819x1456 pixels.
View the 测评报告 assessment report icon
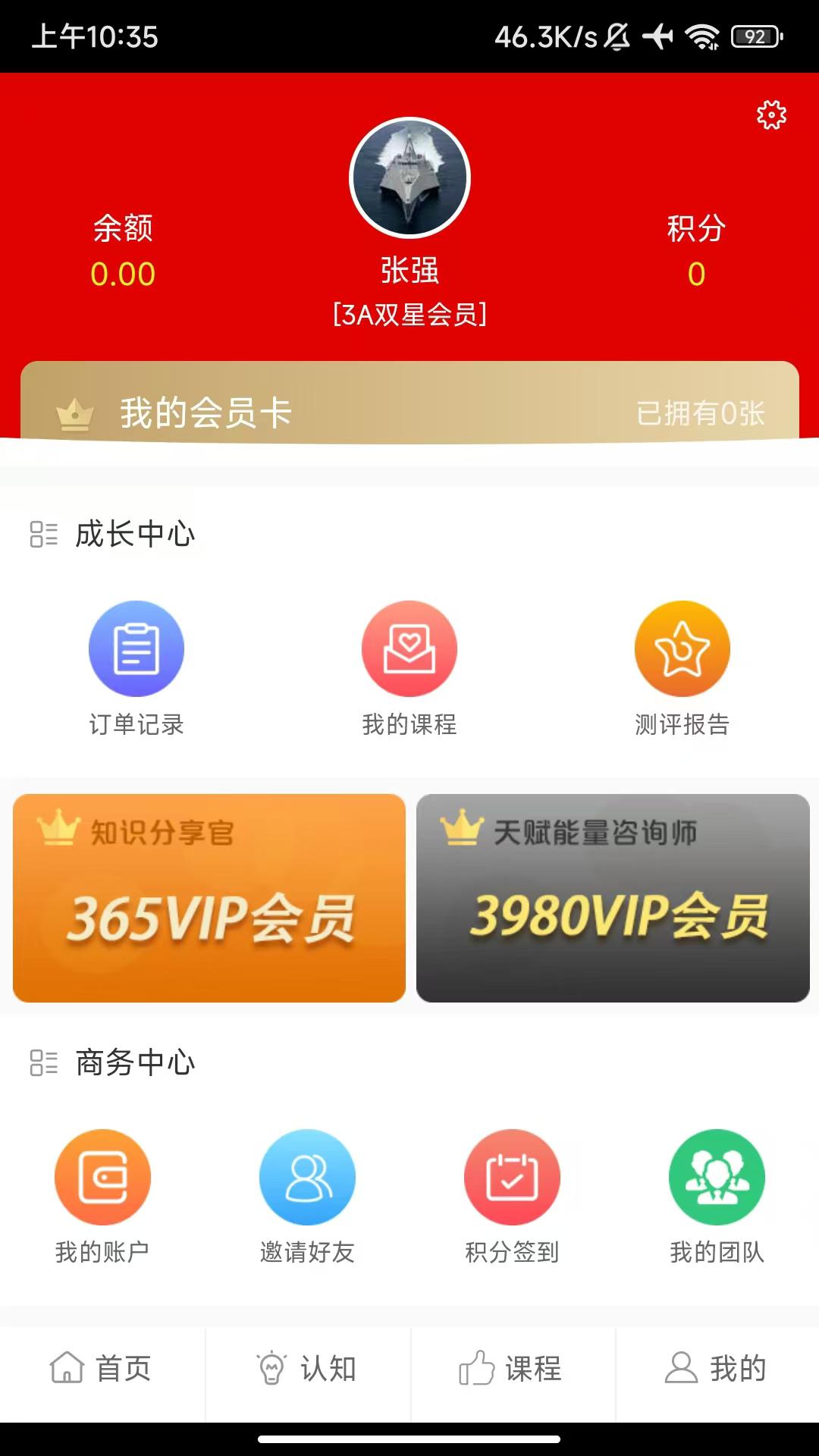682,648
